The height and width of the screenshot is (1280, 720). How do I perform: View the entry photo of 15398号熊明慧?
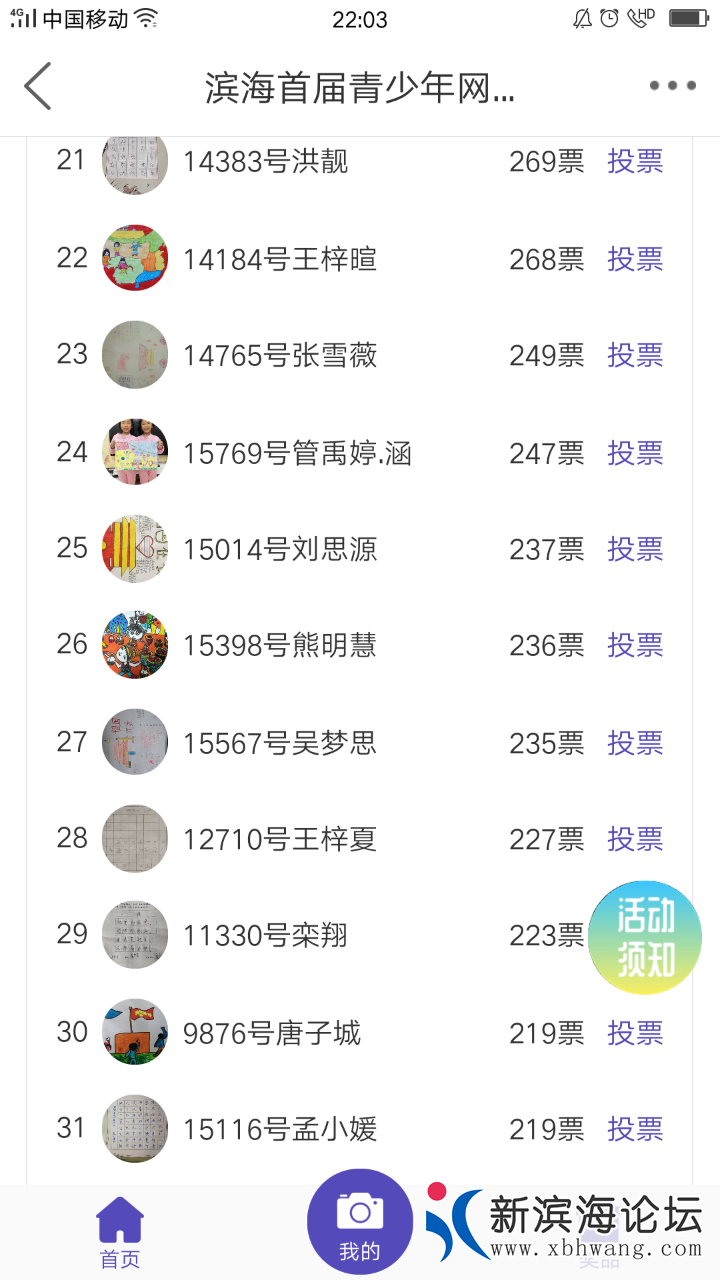(135, 645)
